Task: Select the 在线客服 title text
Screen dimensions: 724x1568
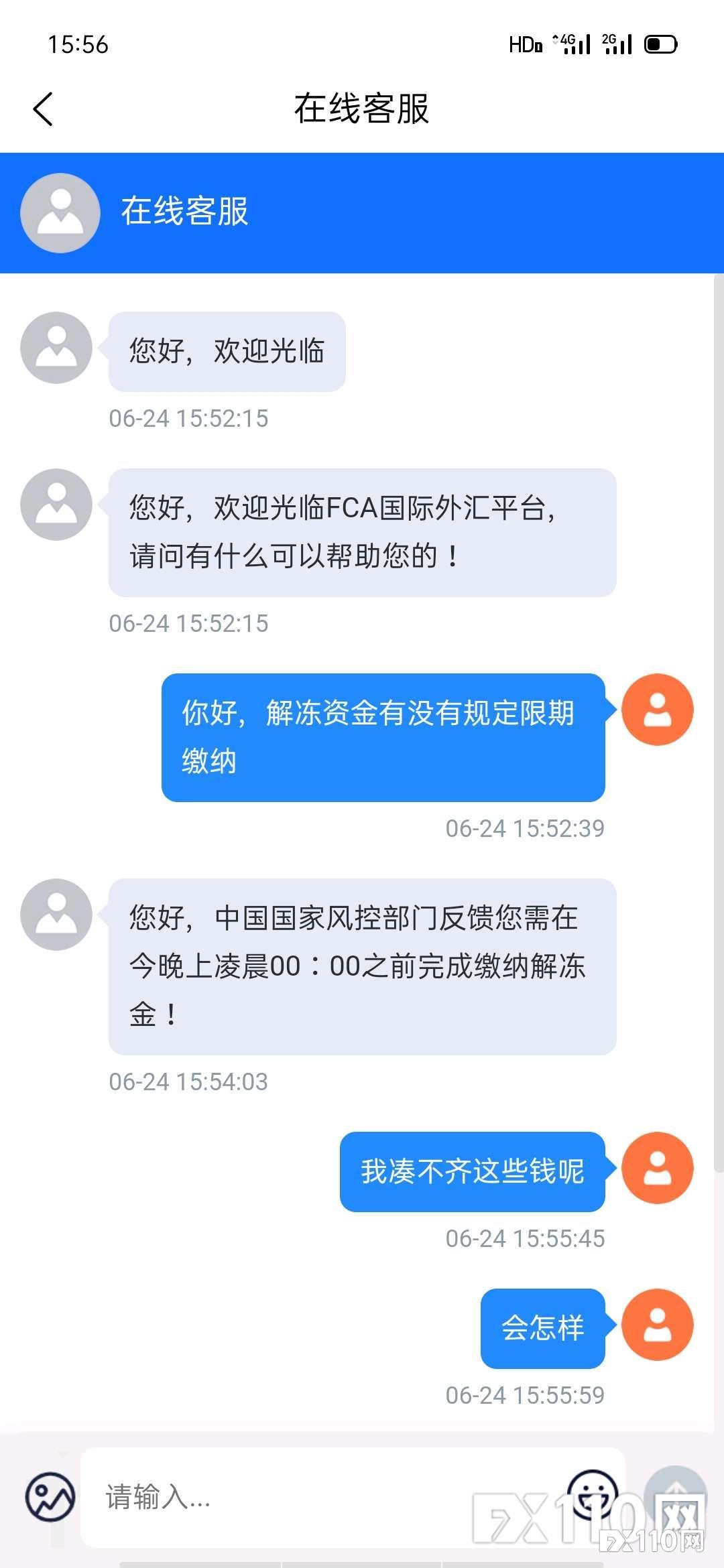Action: tap(362, 109)
